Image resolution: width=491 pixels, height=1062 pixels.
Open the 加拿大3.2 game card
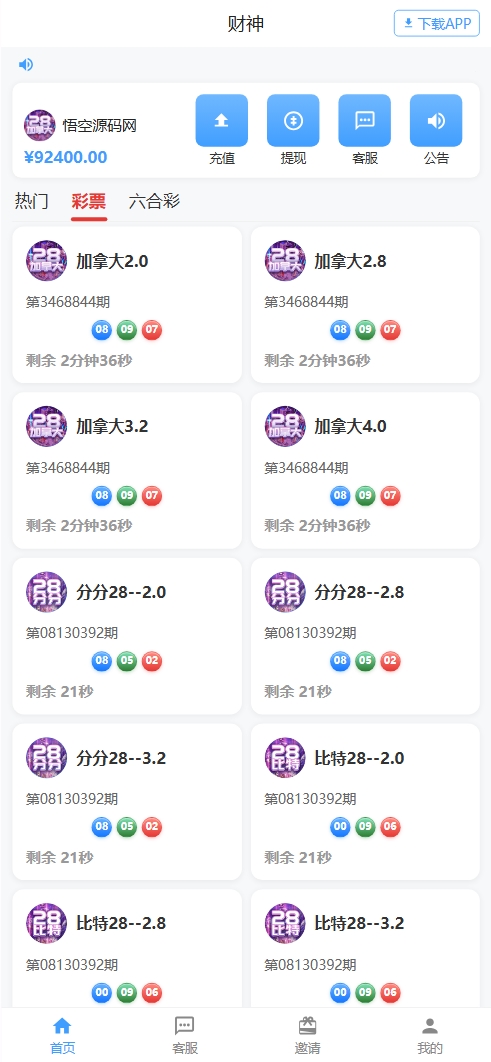127,471
